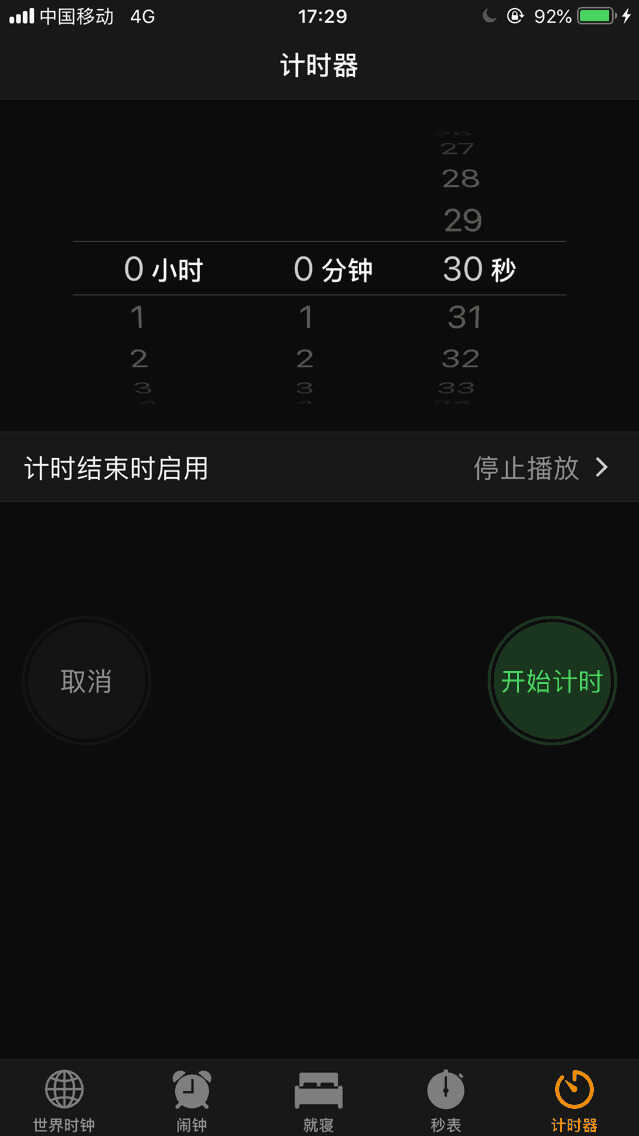The height and width of the screenshot is (1136, 639).
Task: Switch to the 世界时钟 tab
Action: coord(64,1099)
